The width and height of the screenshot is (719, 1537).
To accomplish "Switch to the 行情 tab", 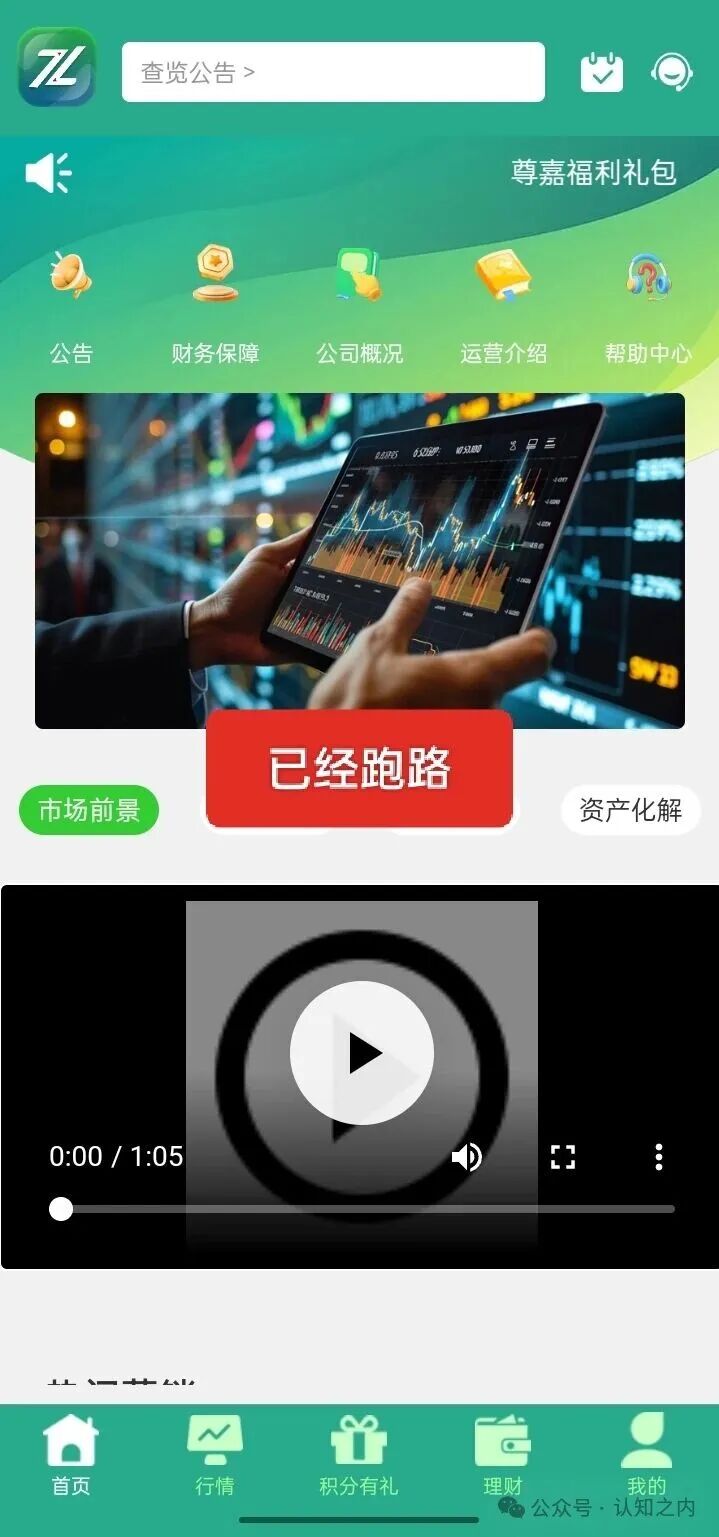I will [215, 1456].
